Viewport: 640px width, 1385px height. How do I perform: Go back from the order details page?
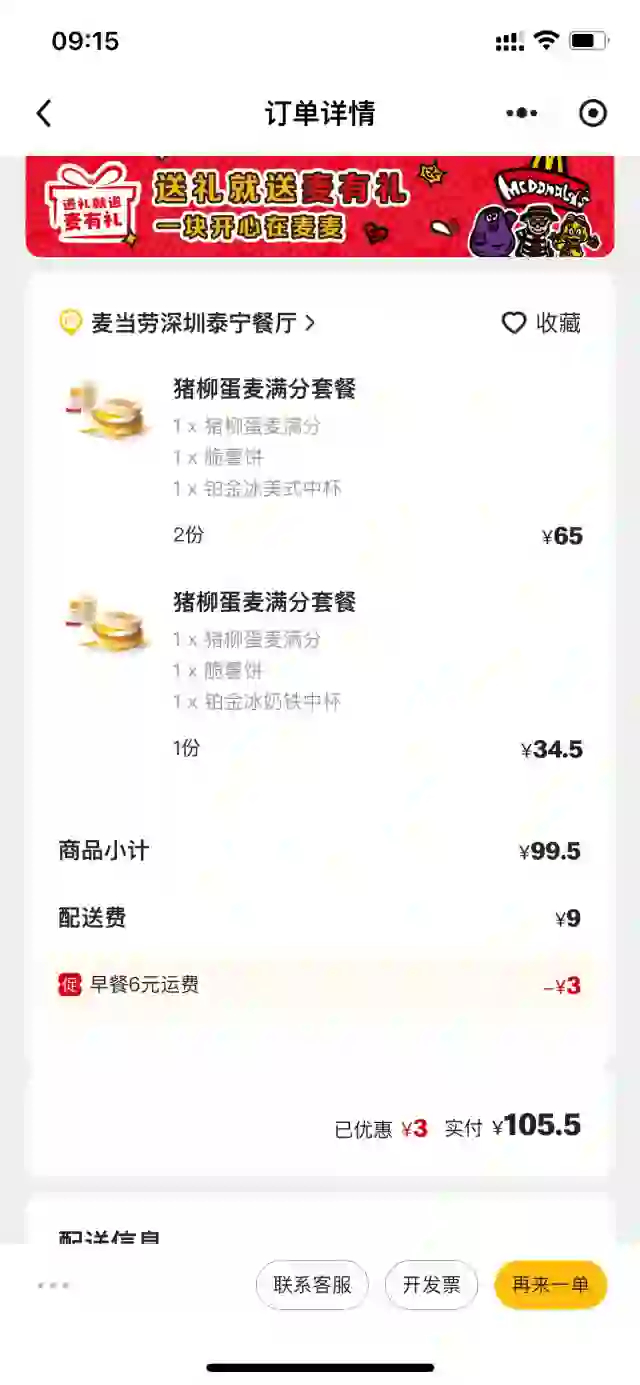43,113
